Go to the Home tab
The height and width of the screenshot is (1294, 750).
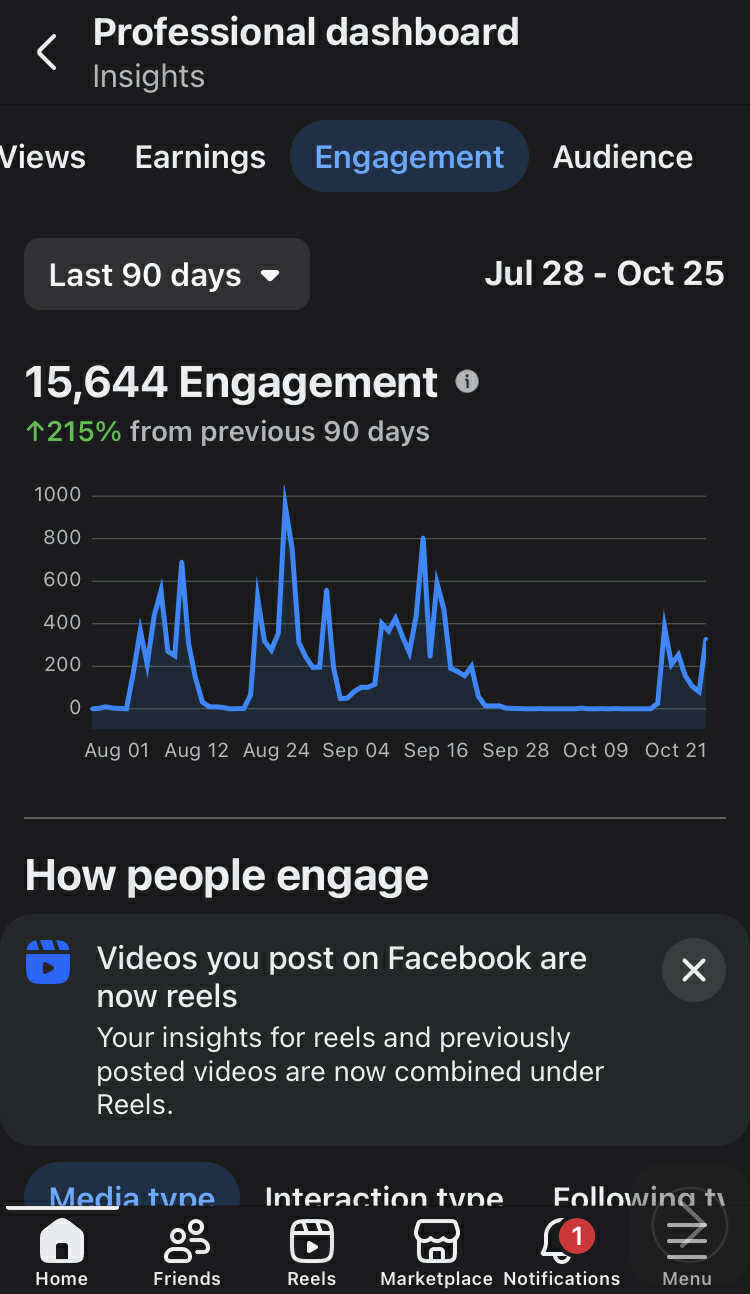click(x=62, y=1252)
